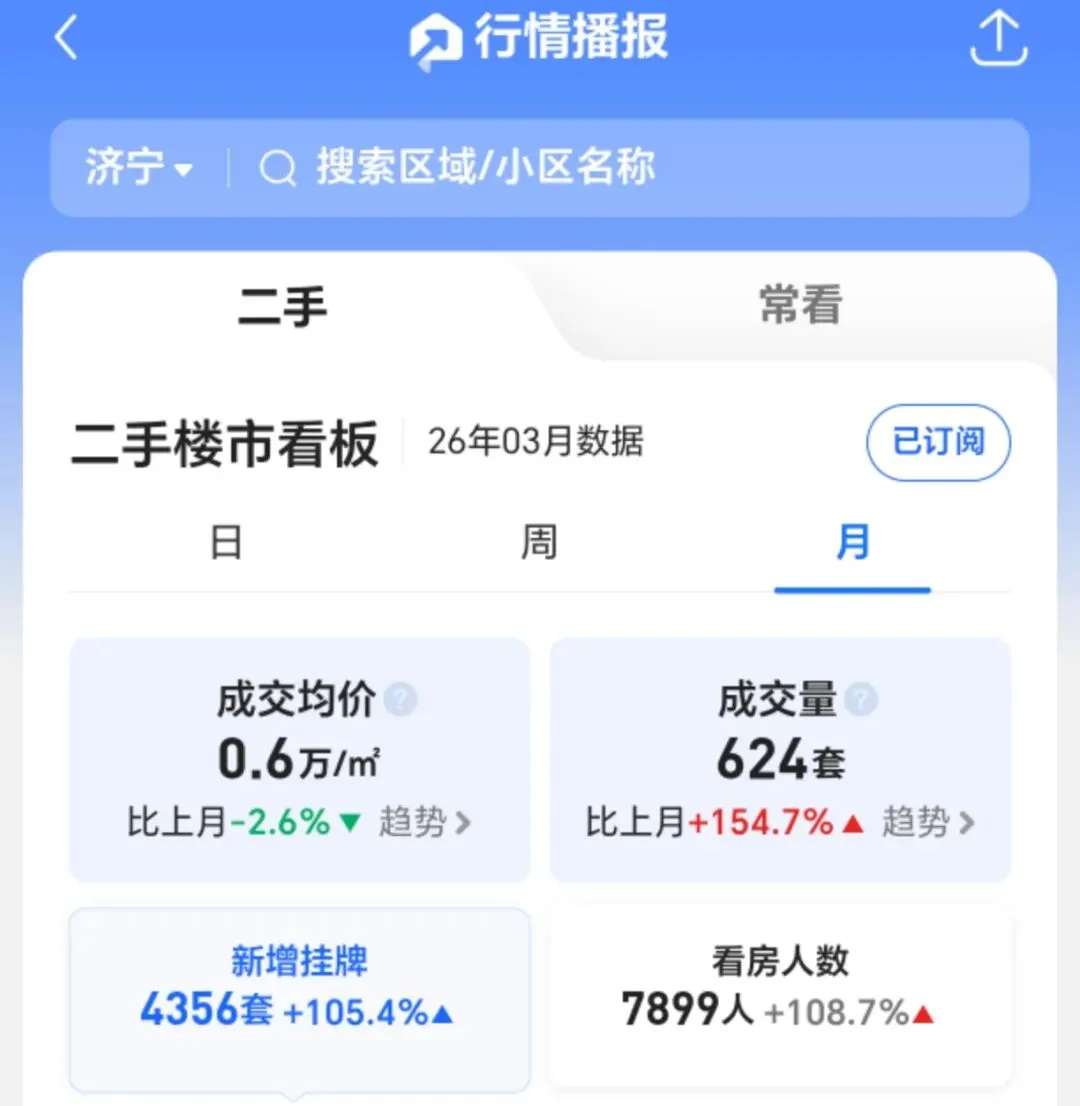Viewport: 1080px width, 1106px height.
Task: View the 趋势 link under 成交量
Action: pyautogui.click(x=928, y=822)
